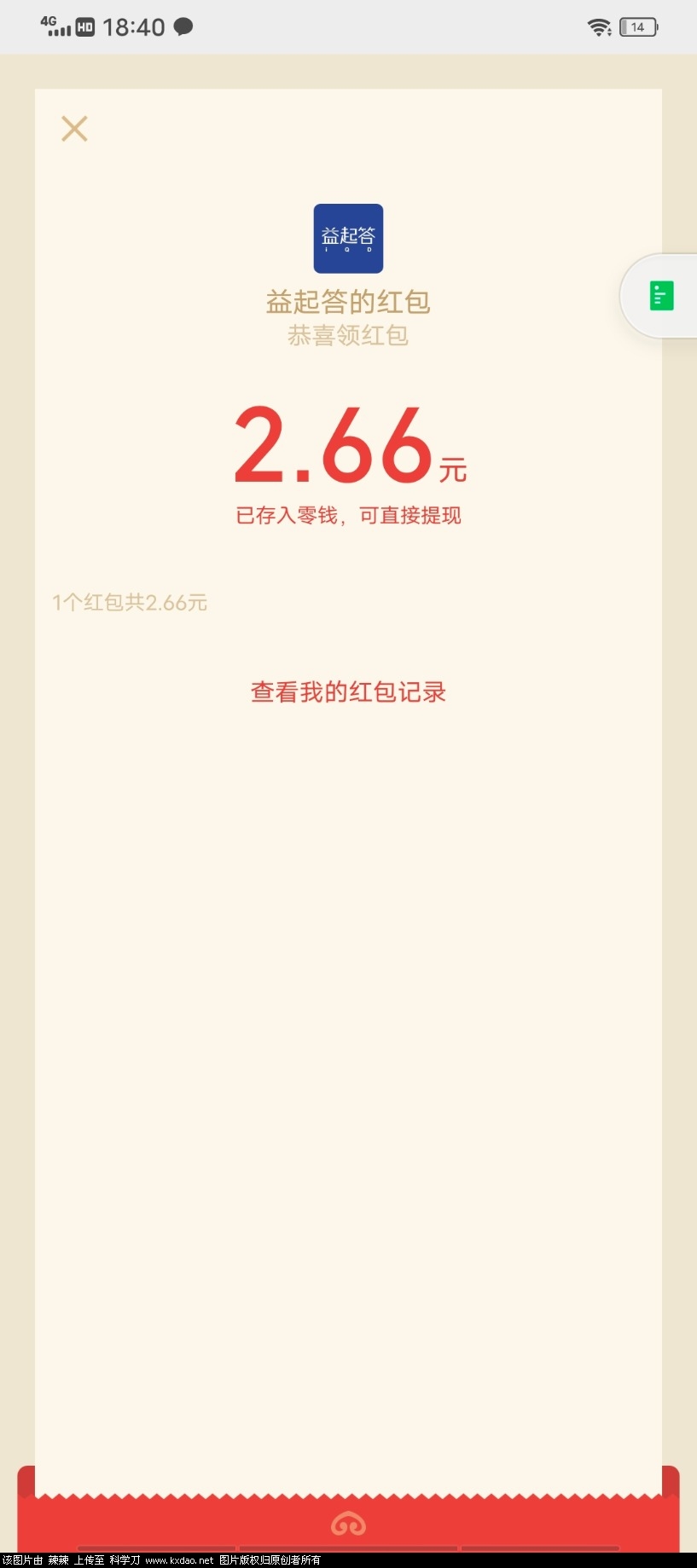The image size is (697, 1568).
Task: Tap the battery indicator showing 14
Action: (x=636, y=26)
